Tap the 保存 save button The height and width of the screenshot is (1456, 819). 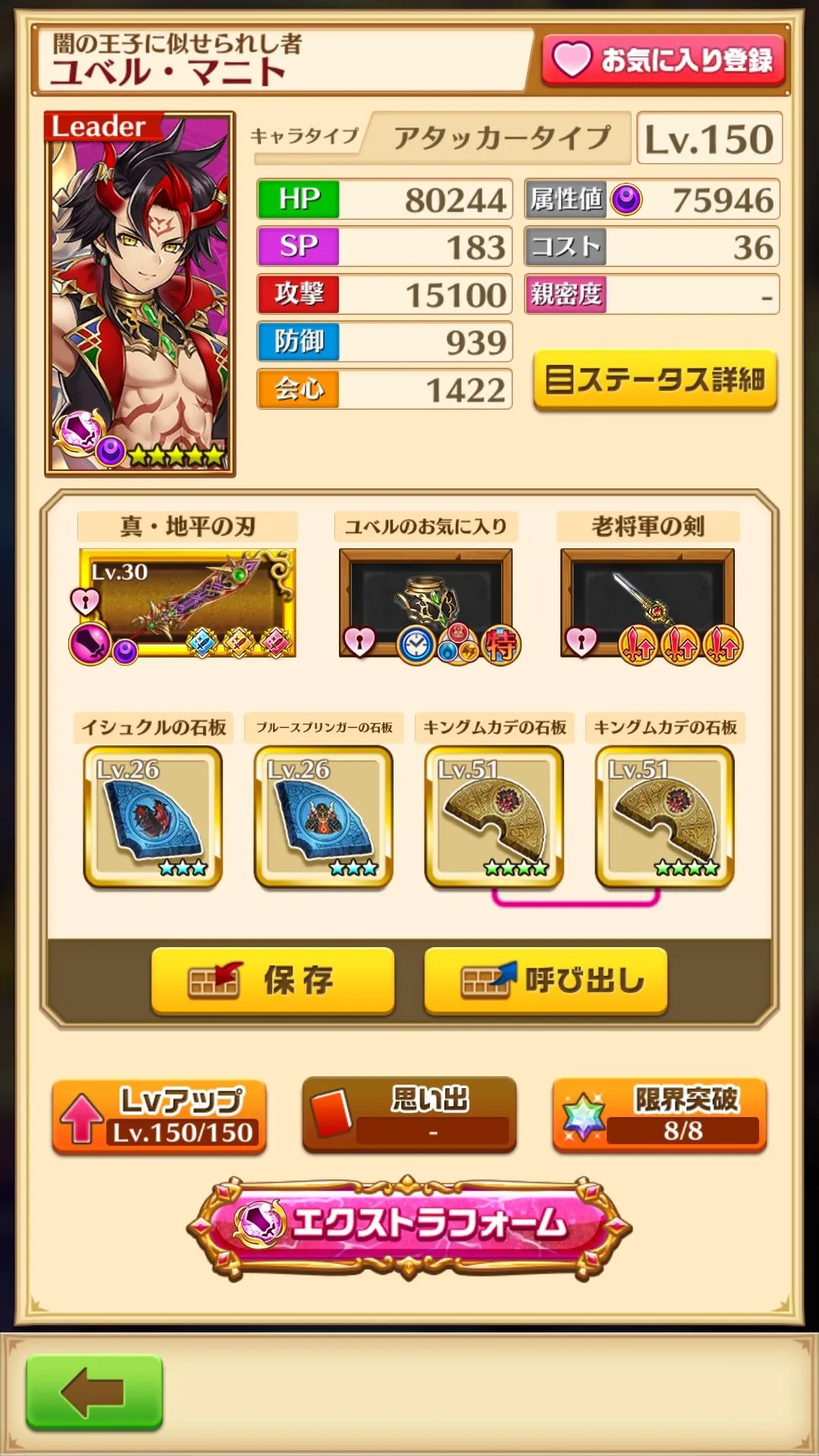click(273, 981)
